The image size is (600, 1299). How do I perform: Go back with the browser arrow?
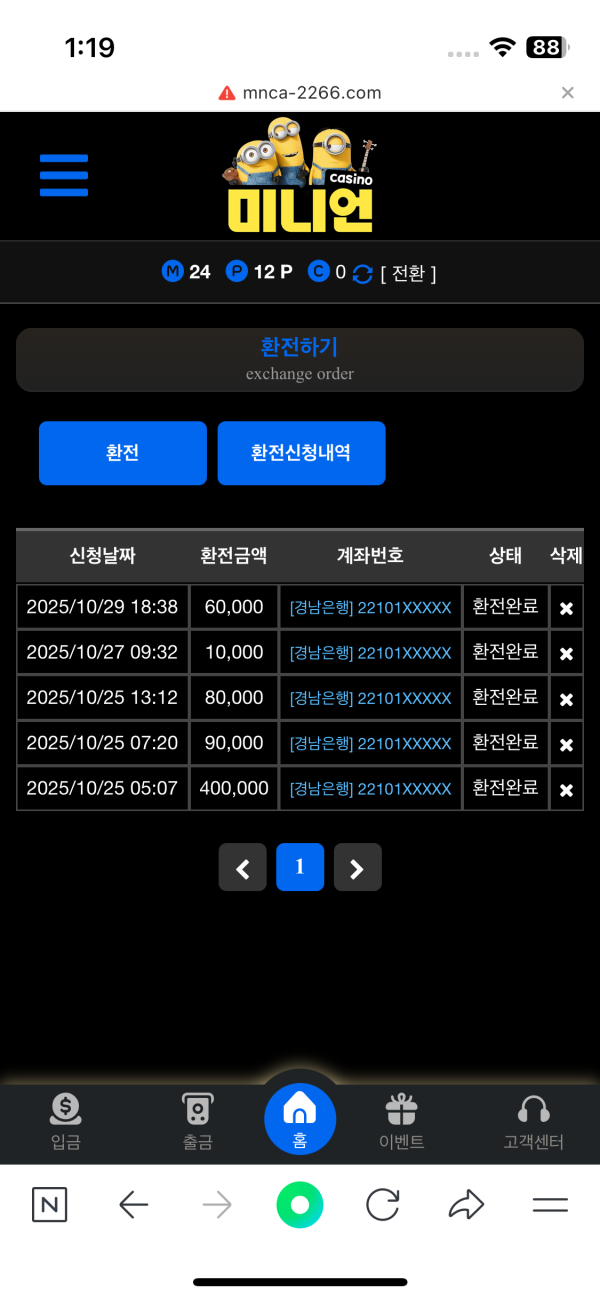[133, 1205]
